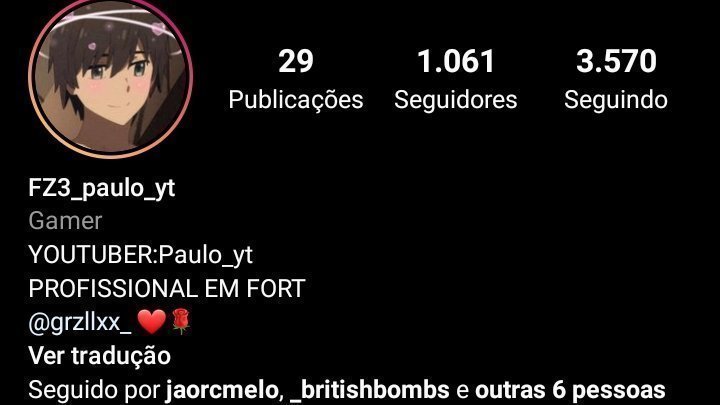Open the 3.570 Seguindo list
The height and width of the screenshot is (405, 720).
coord(615,80)
